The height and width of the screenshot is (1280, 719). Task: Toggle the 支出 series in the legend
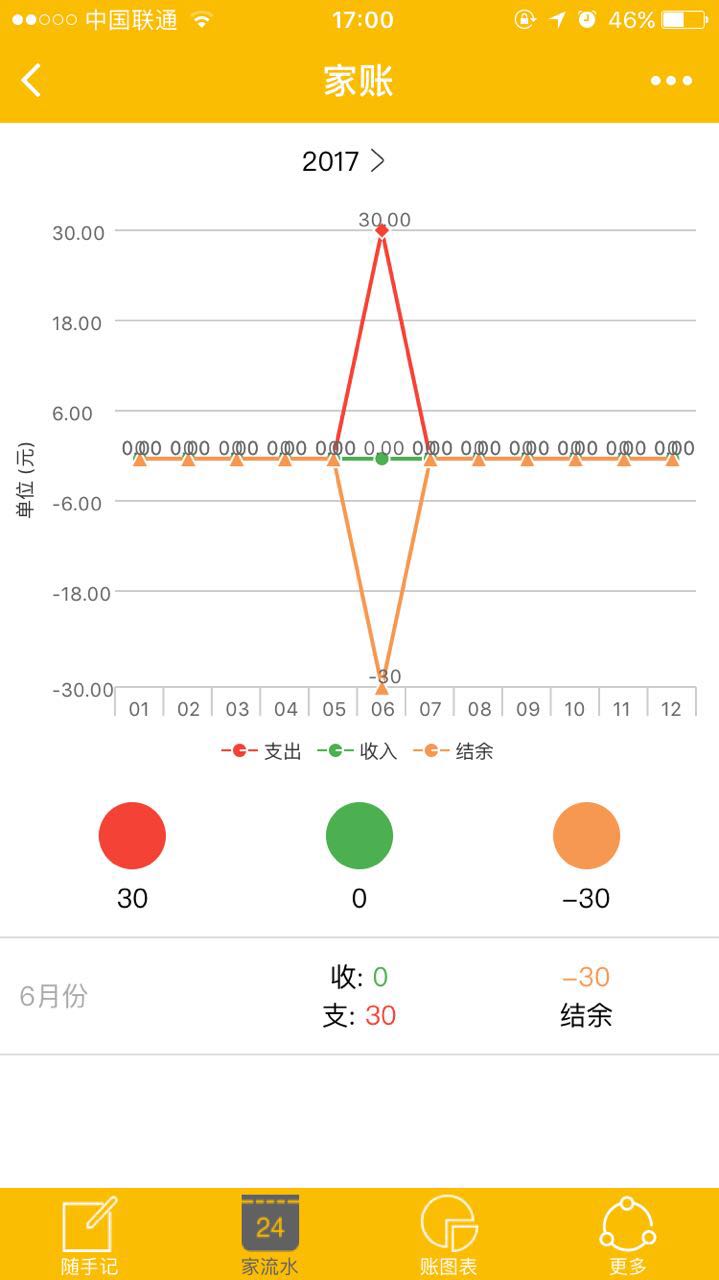tap(261, 751)
